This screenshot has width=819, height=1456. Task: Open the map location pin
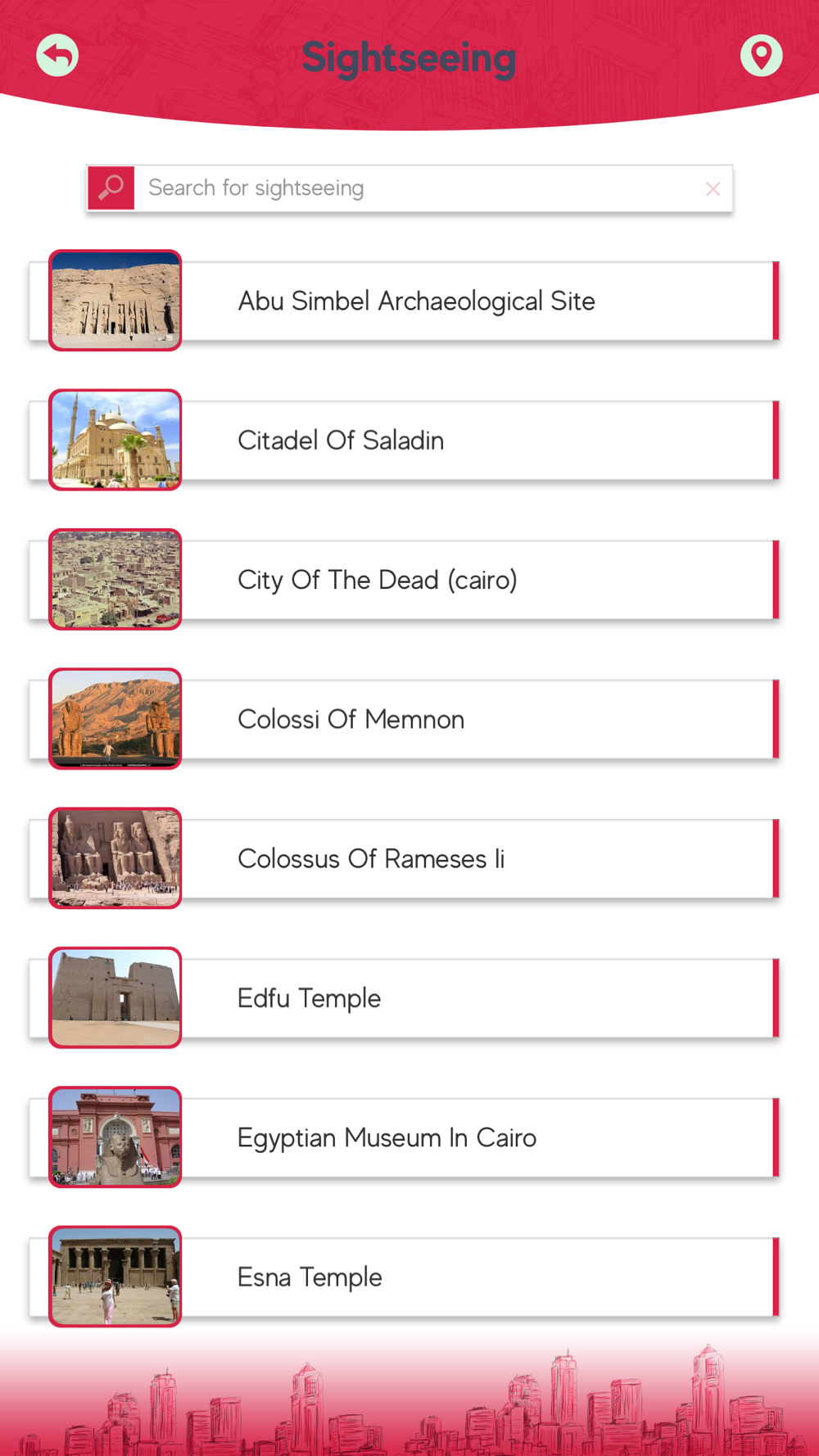point(762,56)
